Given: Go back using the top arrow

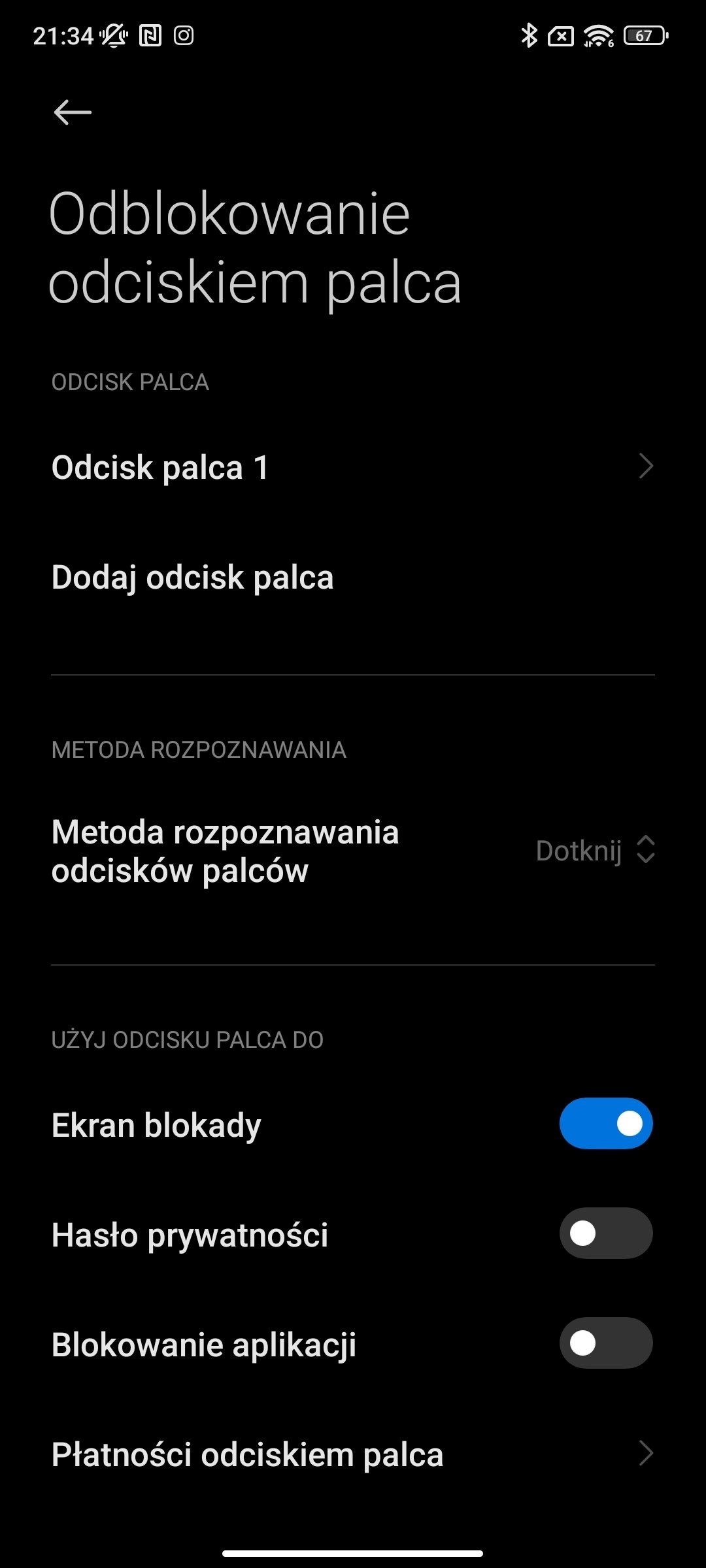Looking at the screenshot, I should tap(72, 112).
